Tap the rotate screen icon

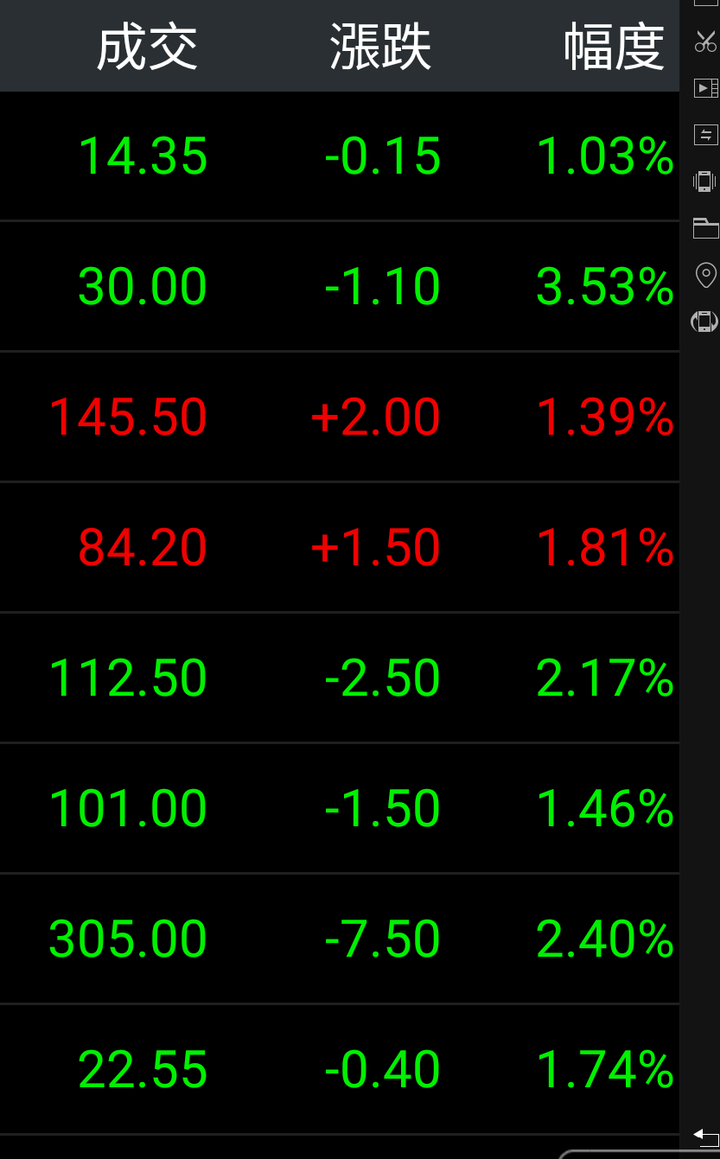[x=704, y=322]
